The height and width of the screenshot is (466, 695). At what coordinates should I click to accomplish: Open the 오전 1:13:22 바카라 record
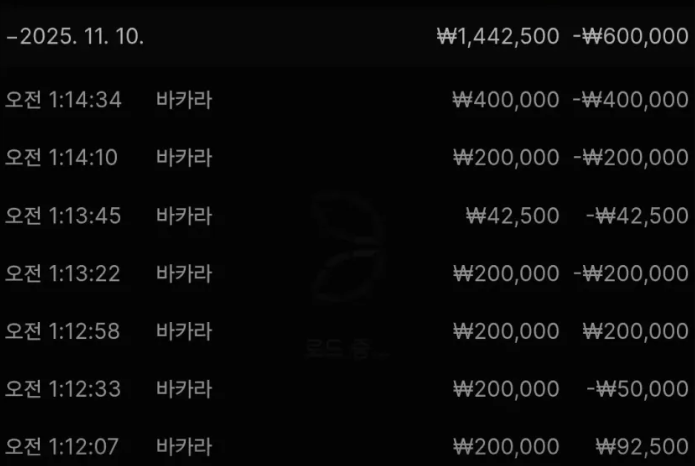point(347,273)
